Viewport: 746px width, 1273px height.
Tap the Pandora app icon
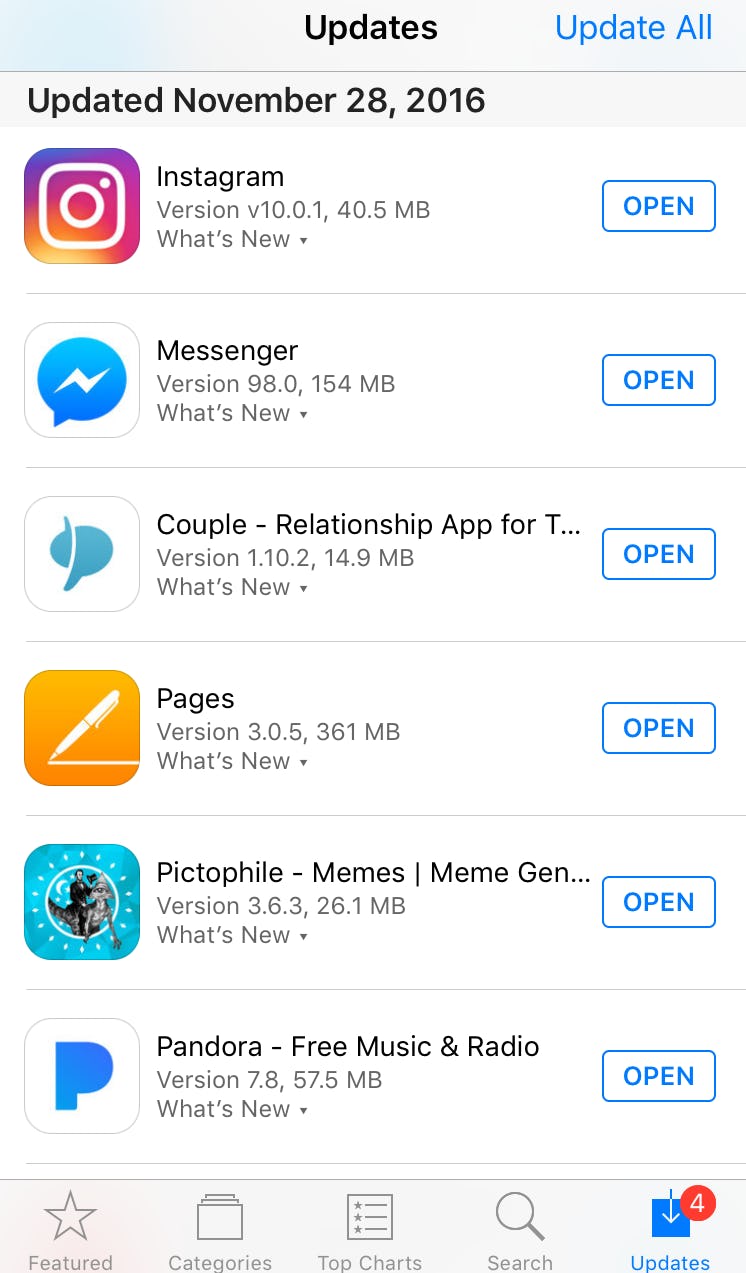pos(82,1076)
